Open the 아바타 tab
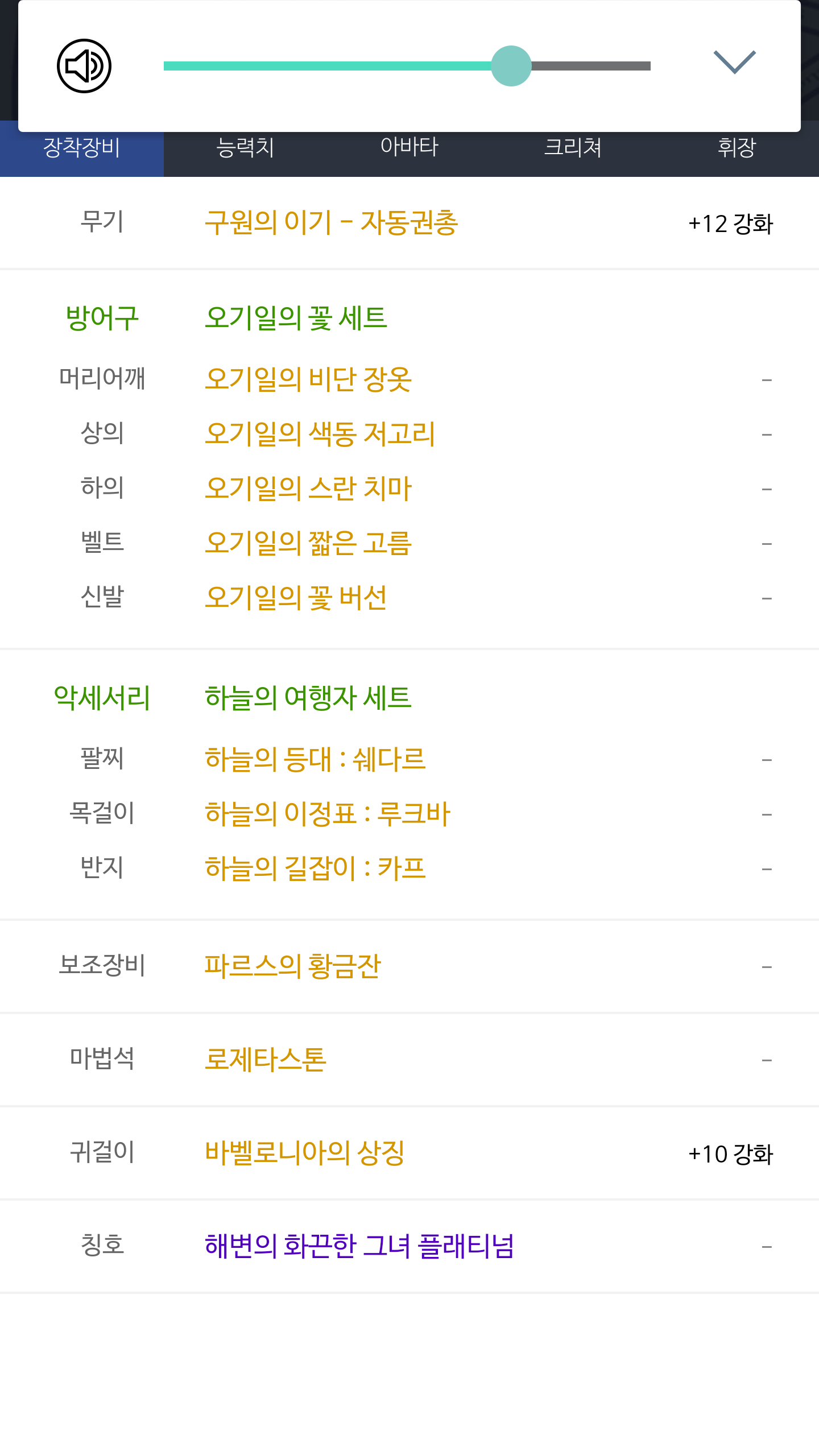Screen dimensions: 819x1456 coord(409,148)
